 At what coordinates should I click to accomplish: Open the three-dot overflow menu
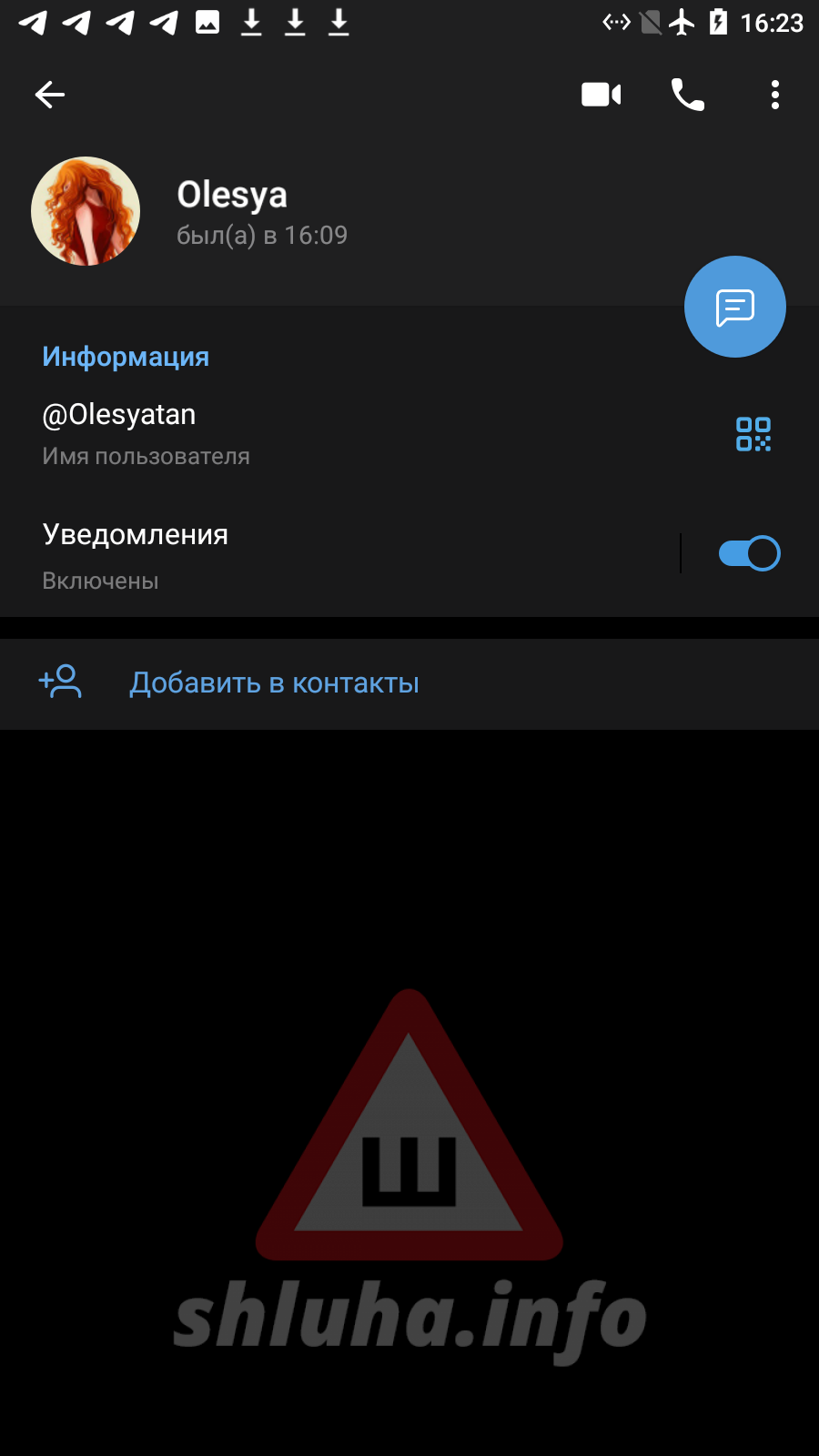(775, 95)
